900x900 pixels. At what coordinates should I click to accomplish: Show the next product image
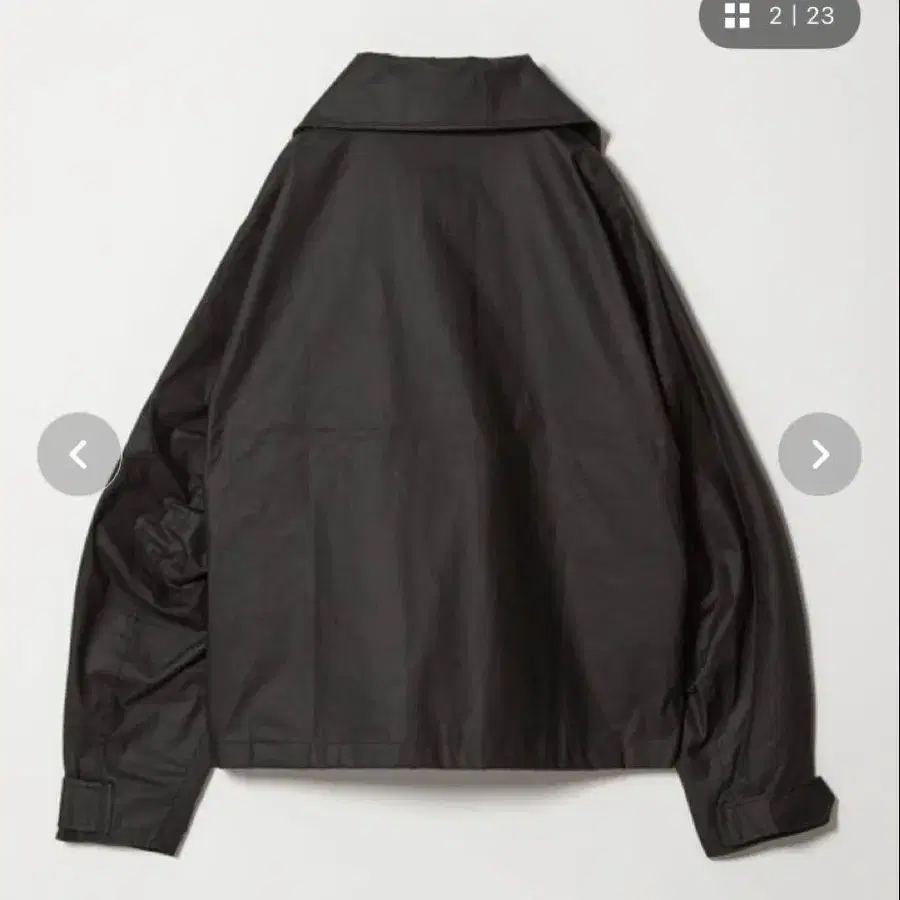click(819, 454)
